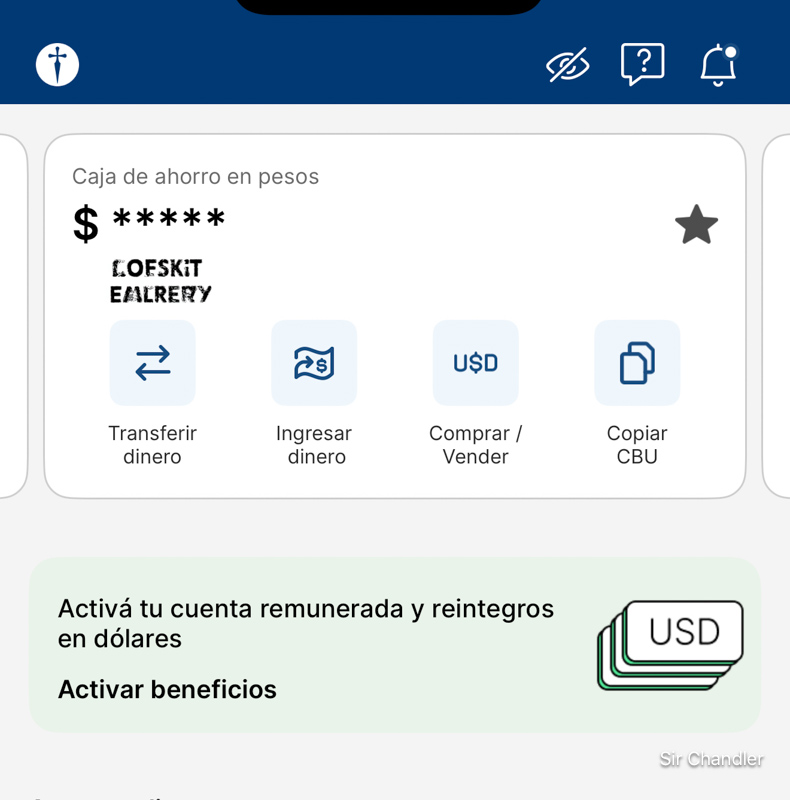Open the help question mark icon

click(642, 65)
